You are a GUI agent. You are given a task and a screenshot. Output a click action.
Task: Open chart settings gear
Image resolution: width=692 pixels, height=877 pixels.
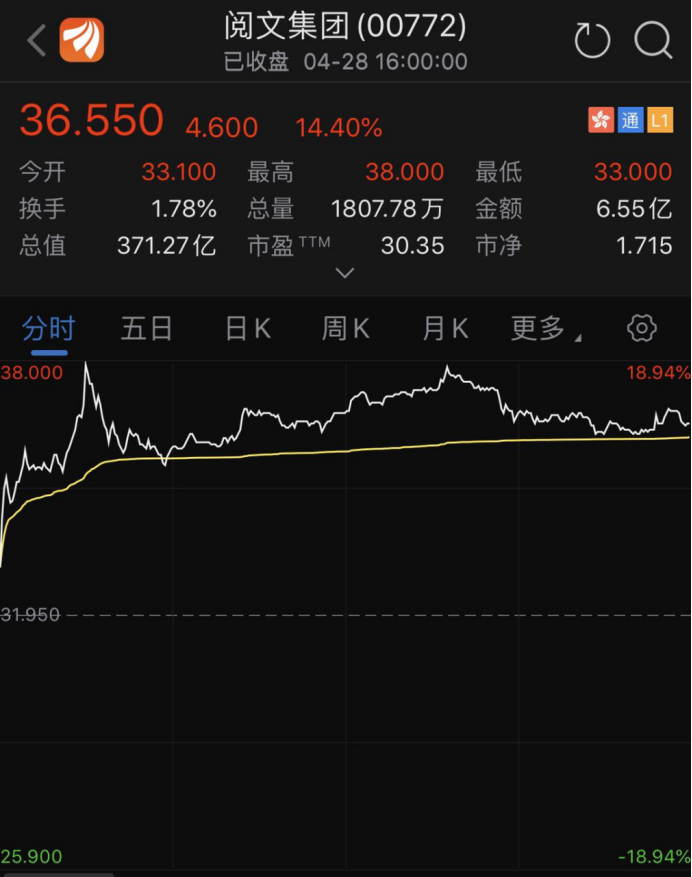(x=642, y=328)
